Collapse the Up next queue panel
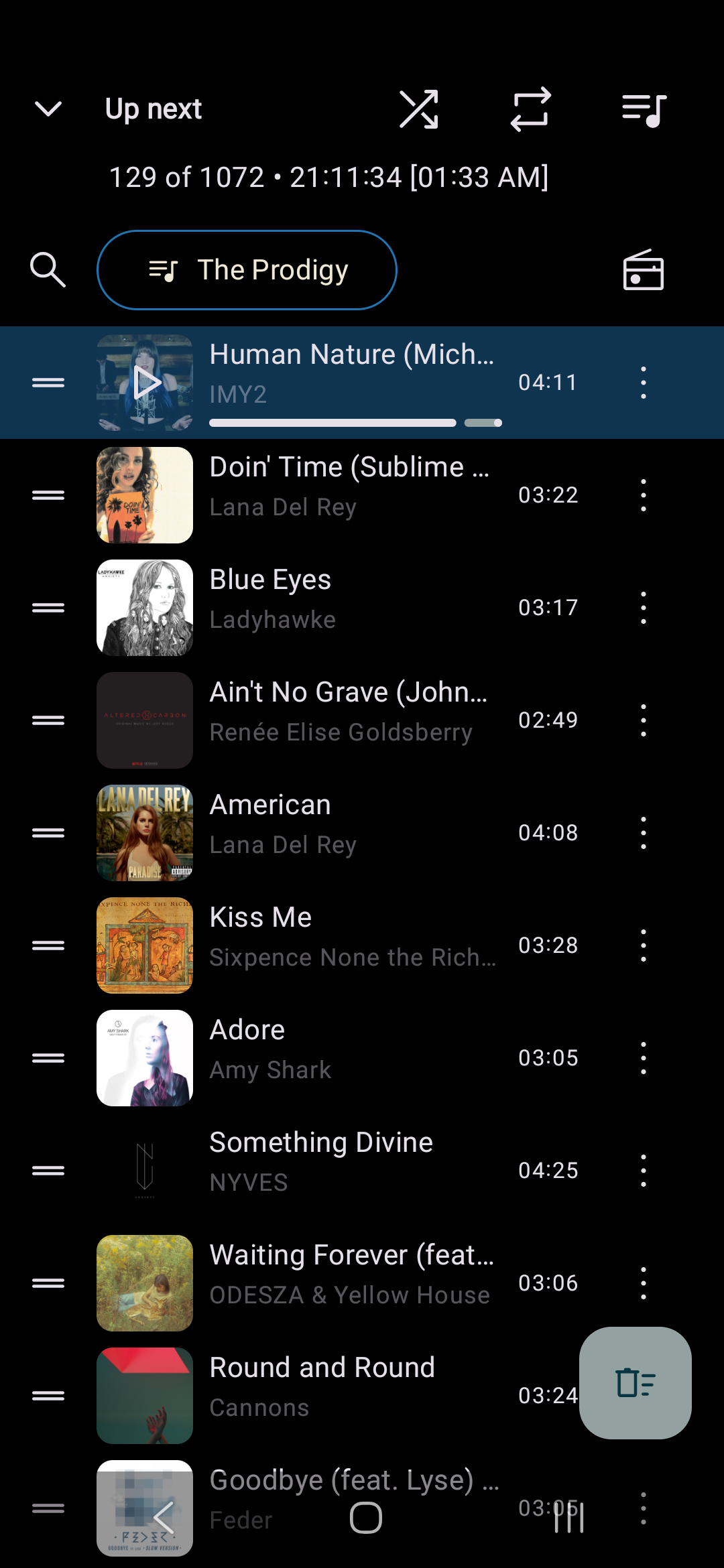The width and height of the screenshot is (724, 1568). coord(48,109)
